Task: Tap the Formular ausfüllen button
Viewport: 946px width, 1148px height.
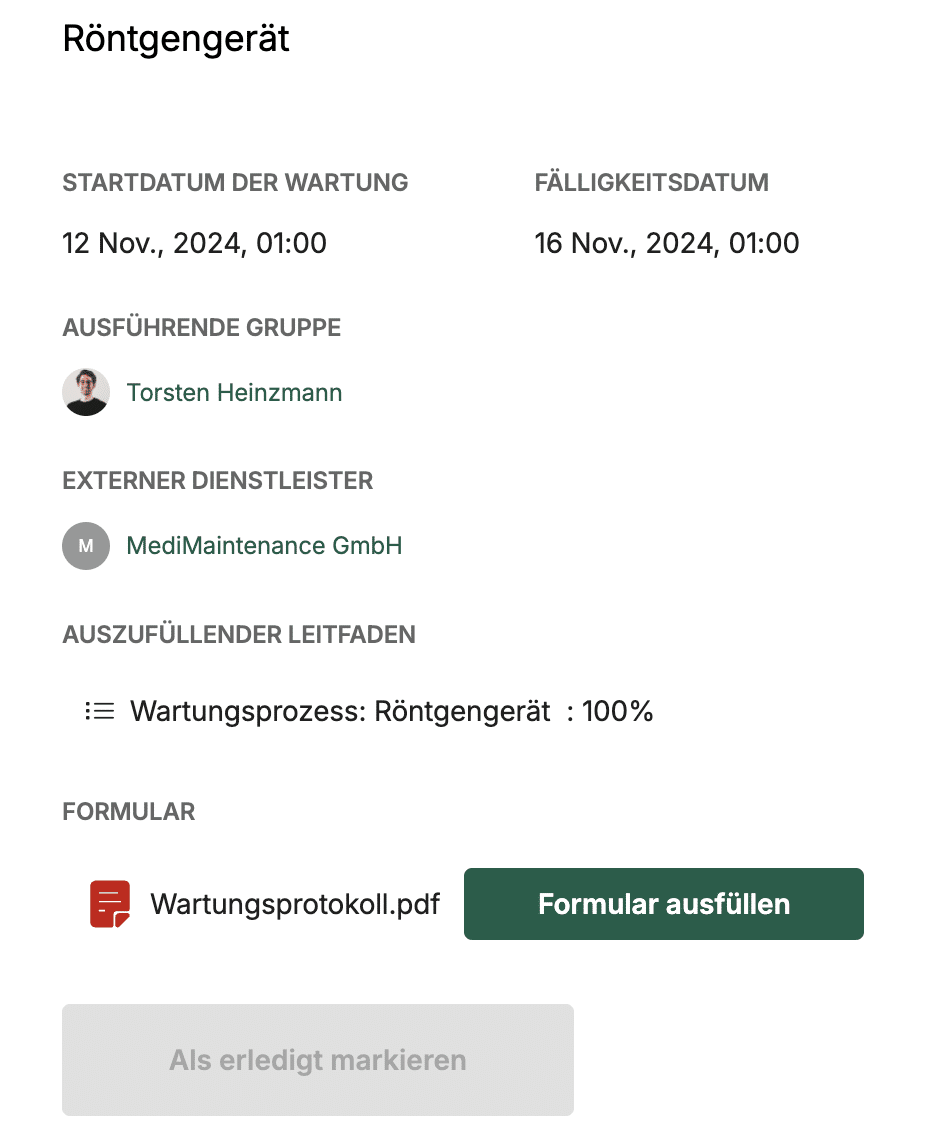Action: click(x=663, y=904)
